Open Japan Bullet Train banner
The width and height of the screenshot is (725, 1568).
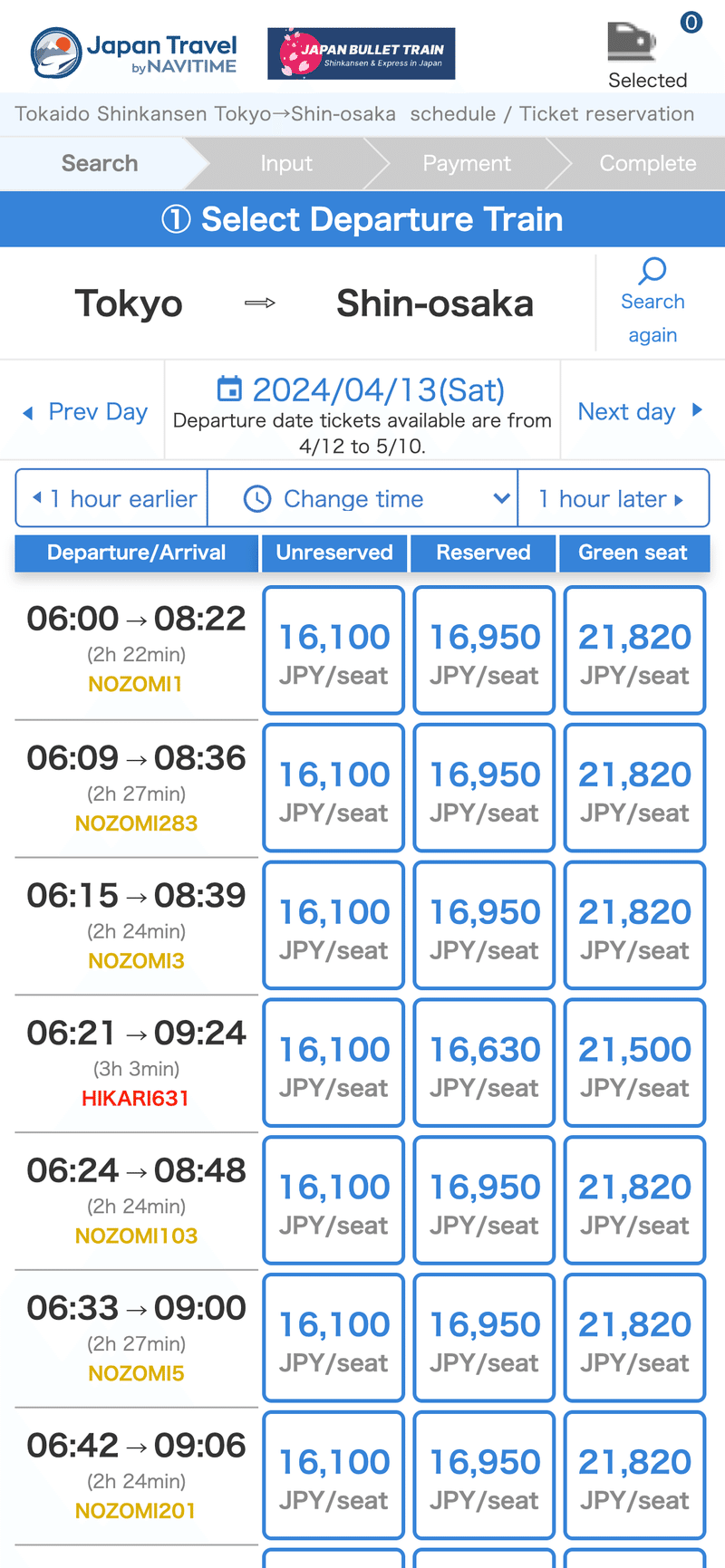362,54
